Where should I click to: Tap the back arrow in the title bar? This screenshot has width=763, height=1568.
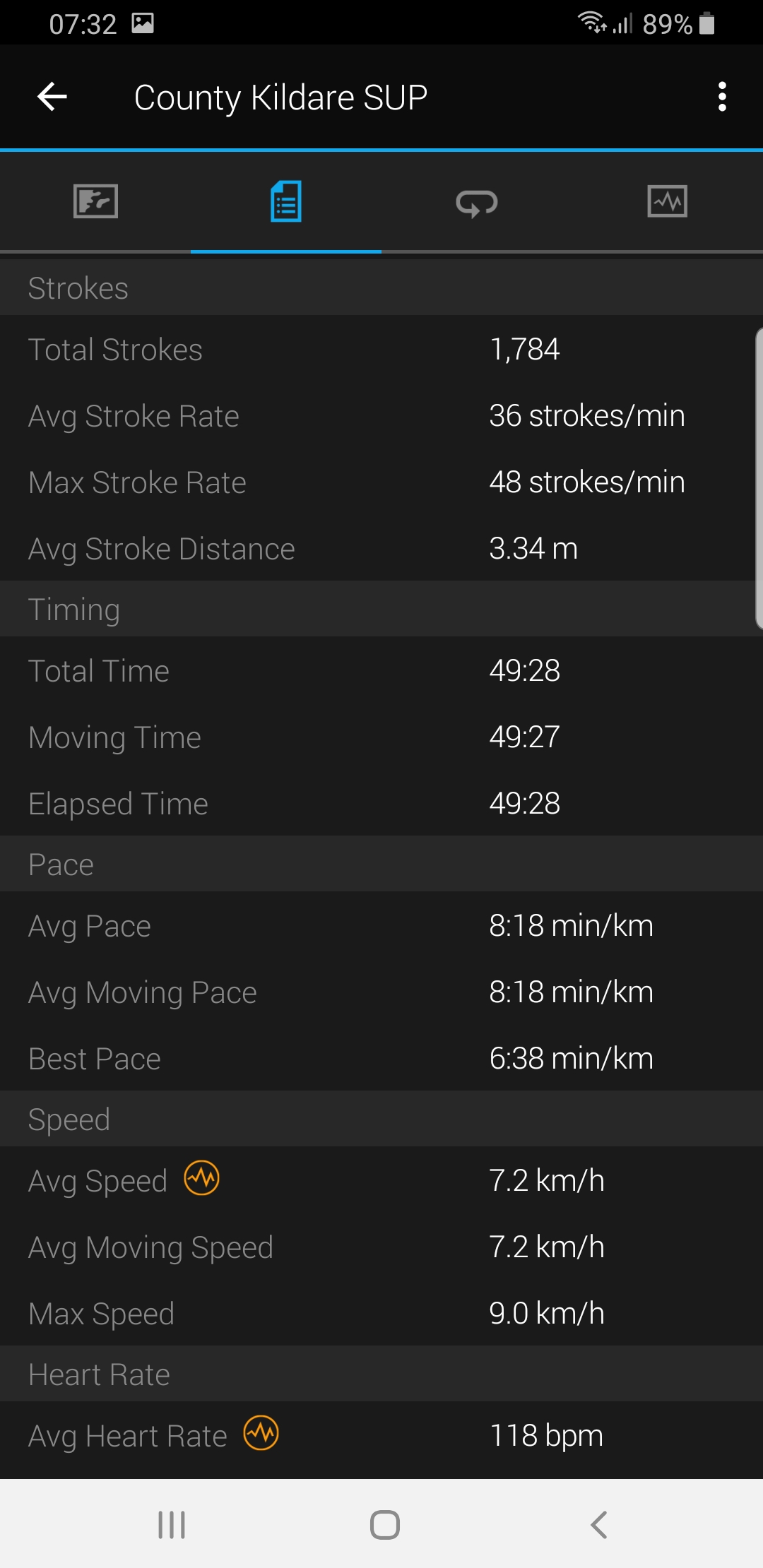(x=50, y=96)
